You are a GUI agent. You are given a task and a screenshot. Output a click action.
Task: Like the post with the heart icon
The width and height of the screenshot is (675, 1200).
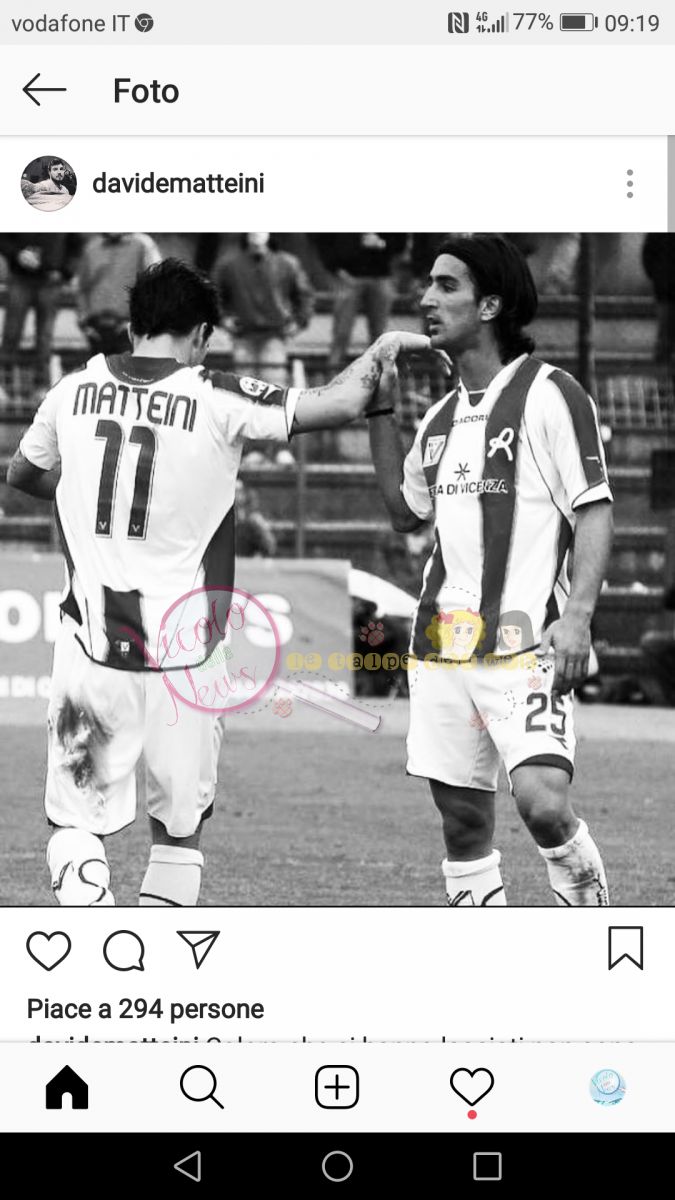click(x=48, y=950)
